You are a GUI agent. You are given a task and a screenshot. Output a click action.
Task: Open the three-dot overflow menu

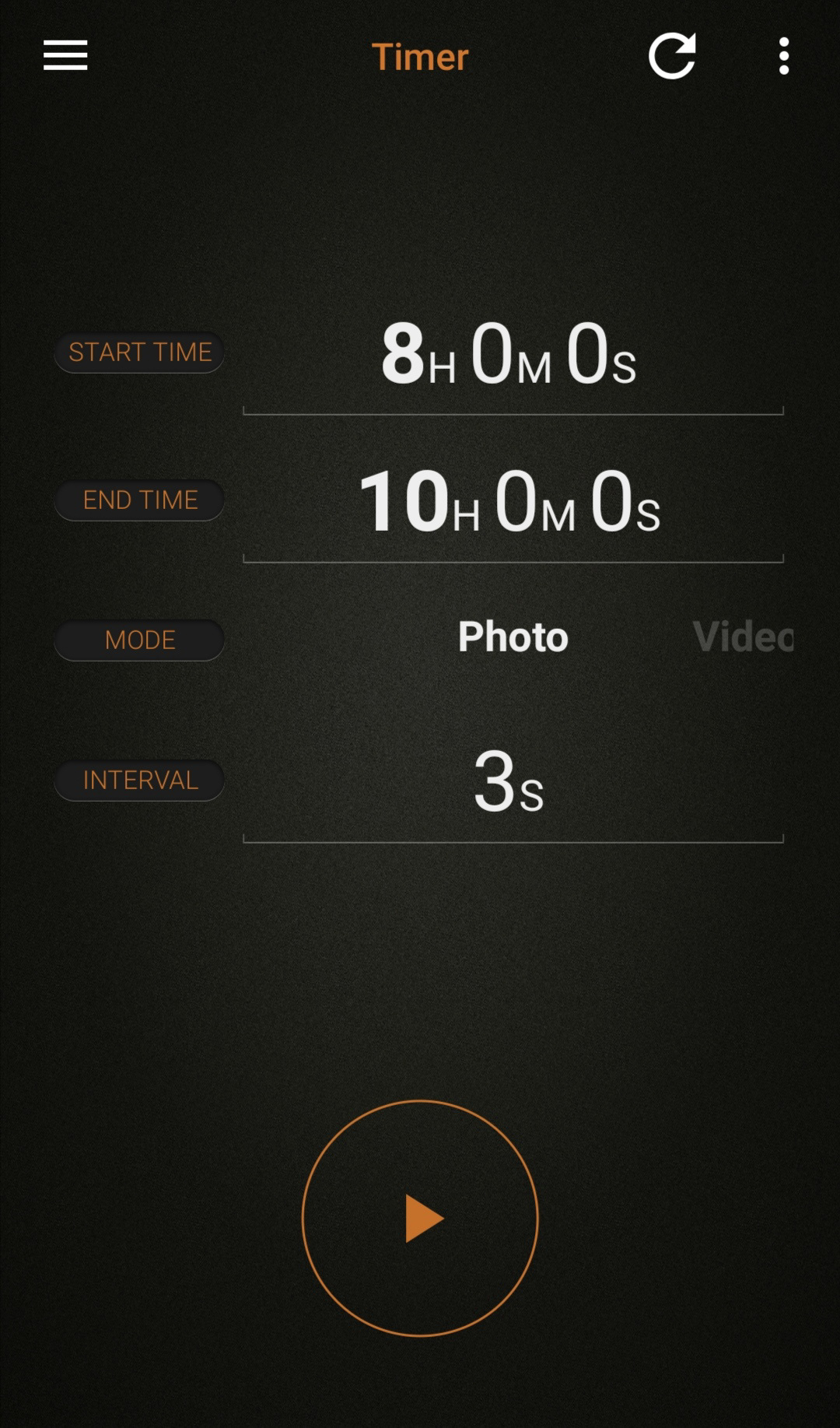(784, 56)
